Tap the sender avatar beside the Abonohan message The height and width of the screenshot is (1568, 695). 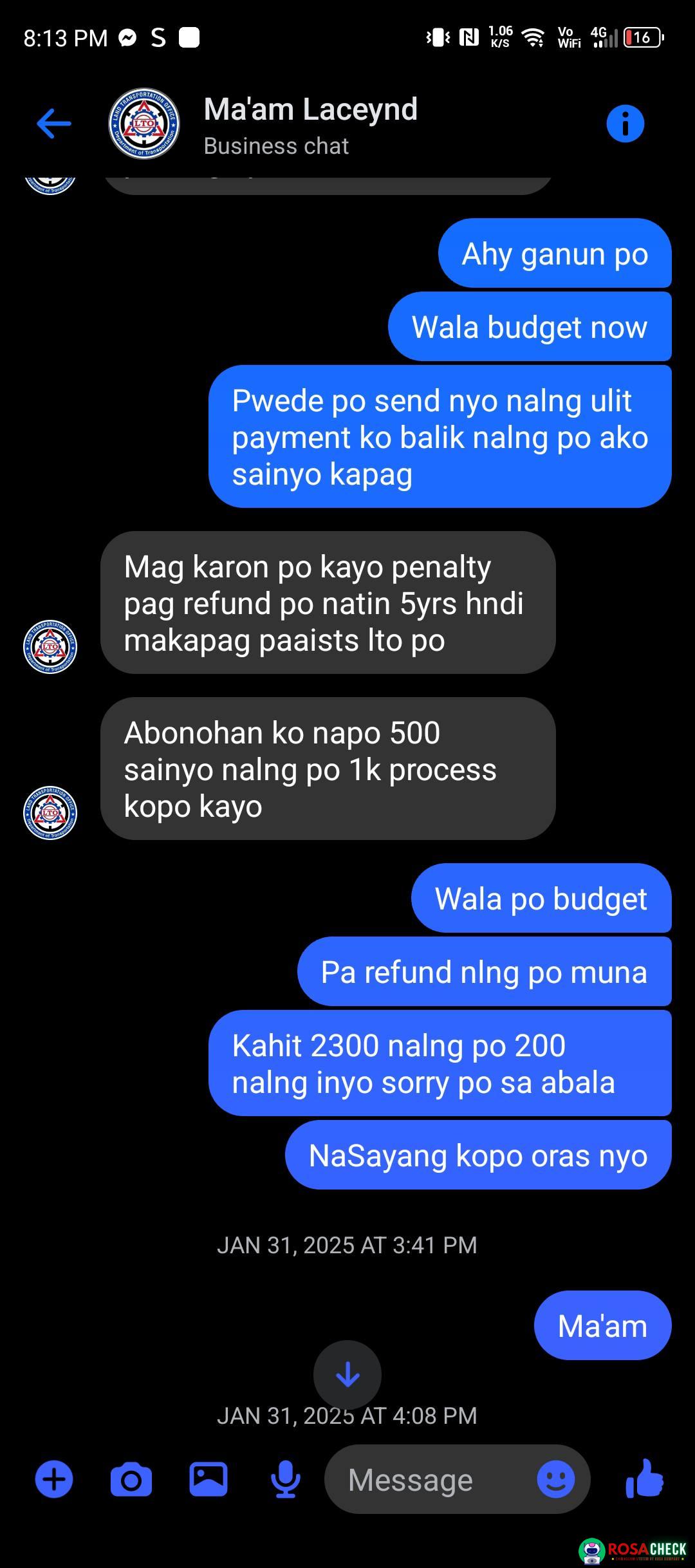pyautogui.click(x=50, y=812)
